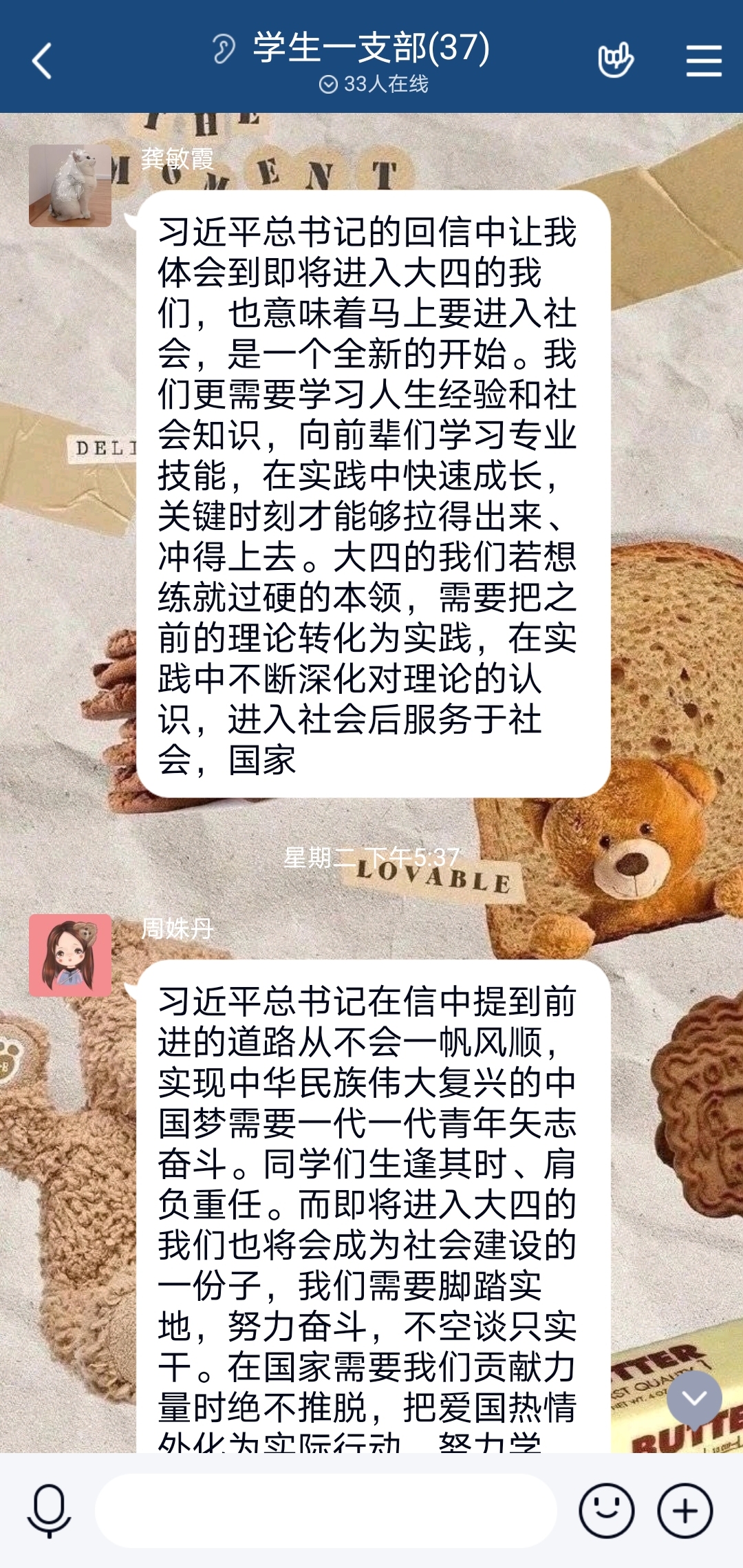The image size is (743, 1568).
Task: Open the group chat menu
Action: coord(704,61)
